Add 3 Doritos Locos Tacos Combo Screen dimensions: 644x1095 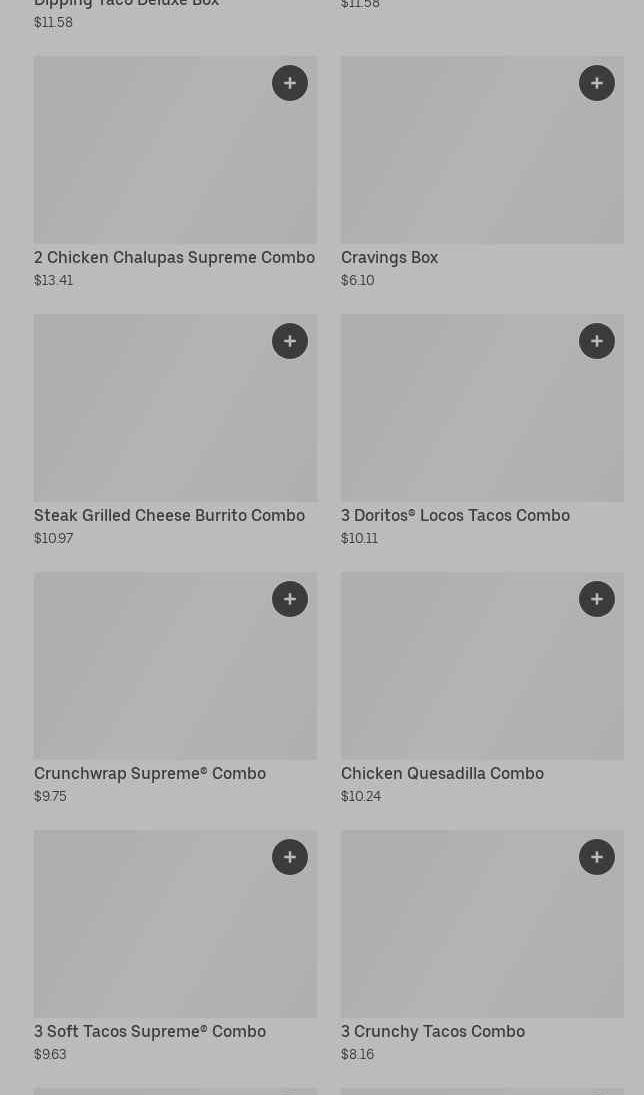coord(597,341)
